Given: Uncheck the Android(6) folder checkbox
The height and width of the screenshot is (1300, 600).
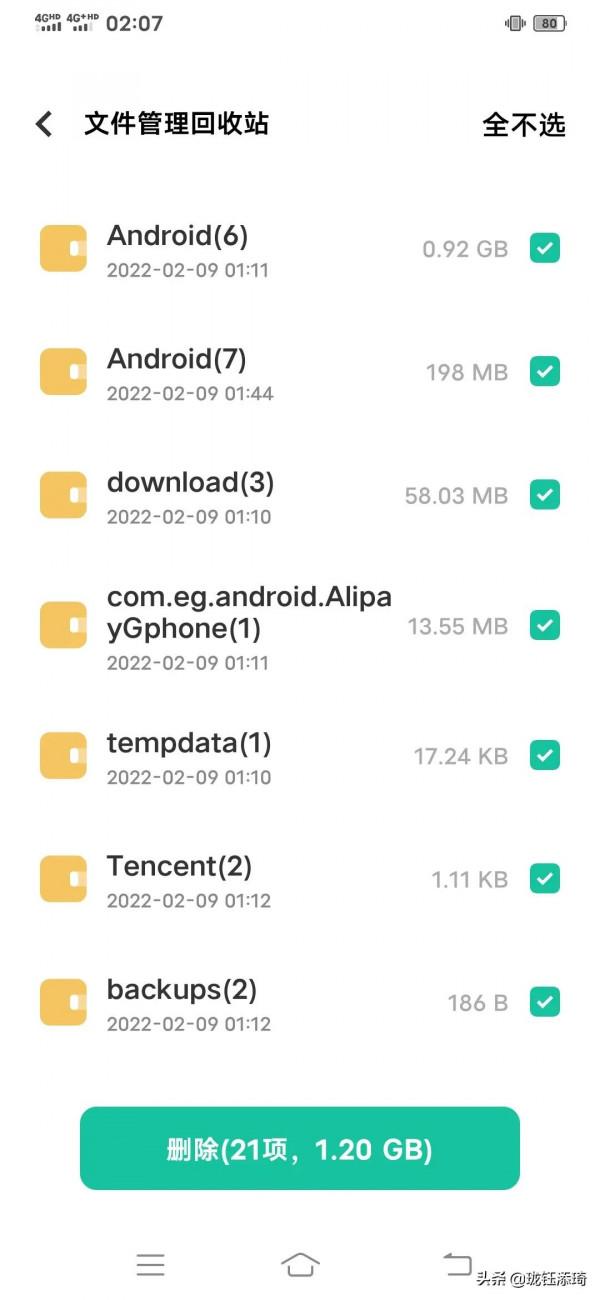Looking at the screenshot, I should 545,248.
